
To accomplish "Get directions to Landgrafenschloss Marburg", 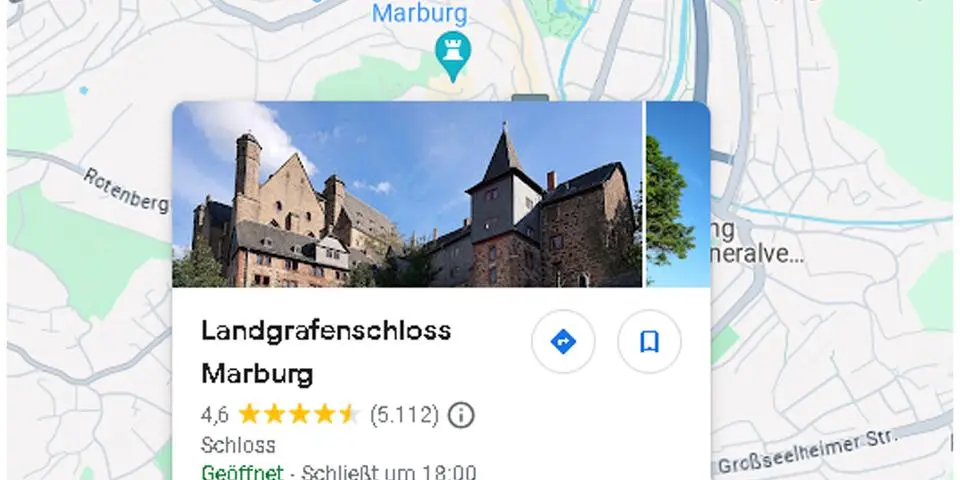I will click(x=563, y=342).
